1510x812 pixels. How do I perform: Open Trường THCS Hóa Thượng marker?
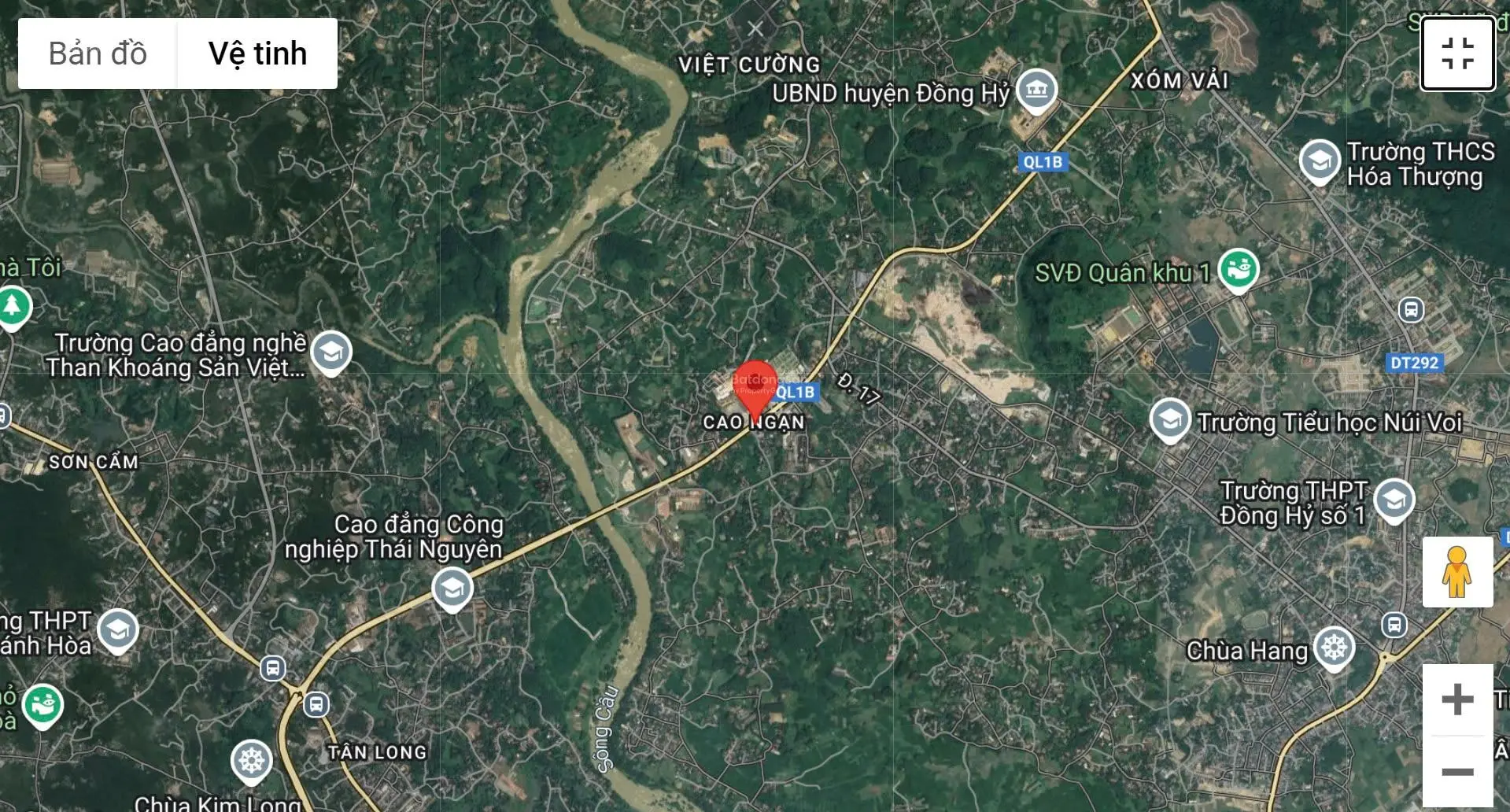pos(1320,161)
